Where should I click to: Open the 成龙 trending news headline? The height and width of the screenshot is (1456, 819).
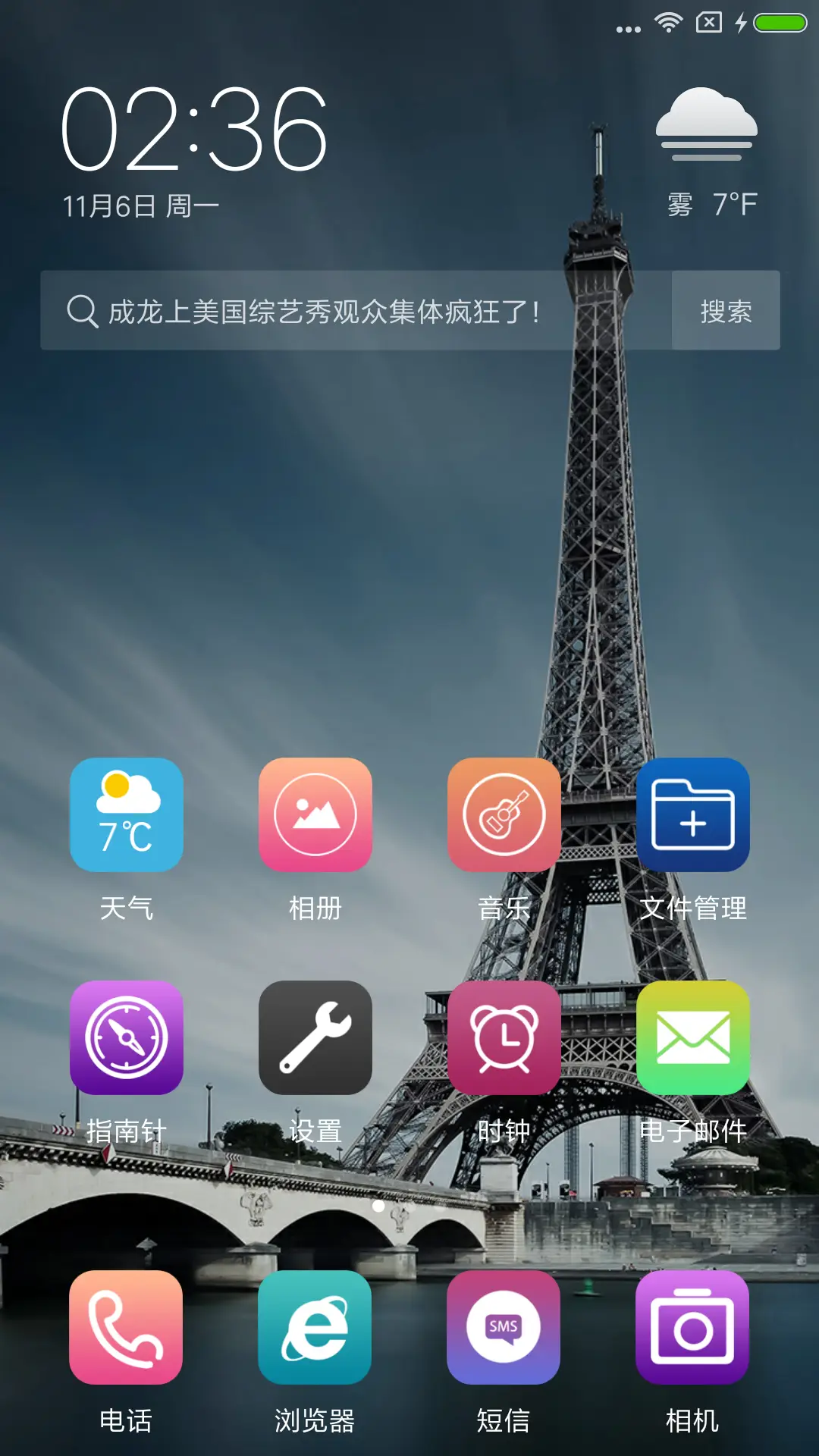(326, 311)
